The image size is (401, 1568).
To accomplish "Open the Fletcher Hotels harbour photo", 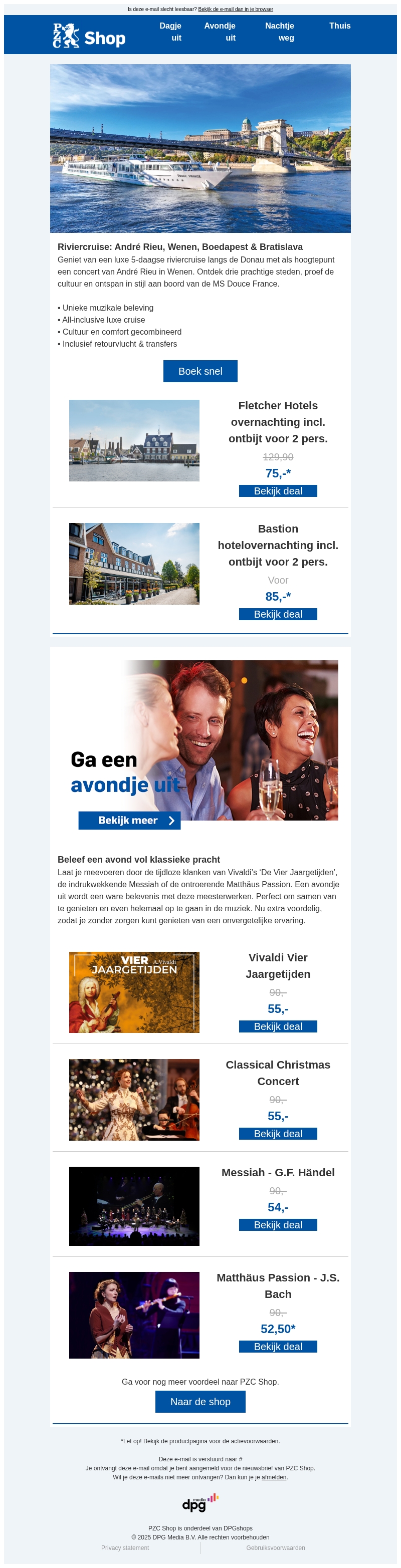I will pos(134,440).
